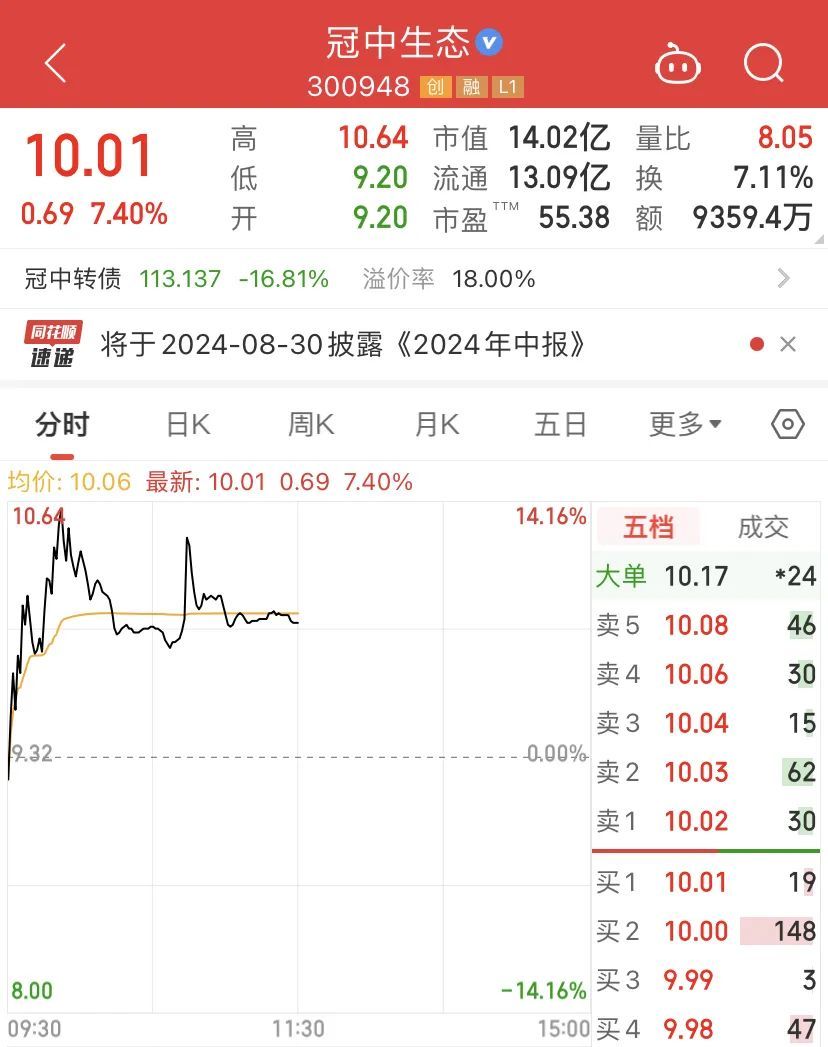Expand the quote details arrow beside 额
This screenshot has width=828, height=1047.
coord(819,239)
